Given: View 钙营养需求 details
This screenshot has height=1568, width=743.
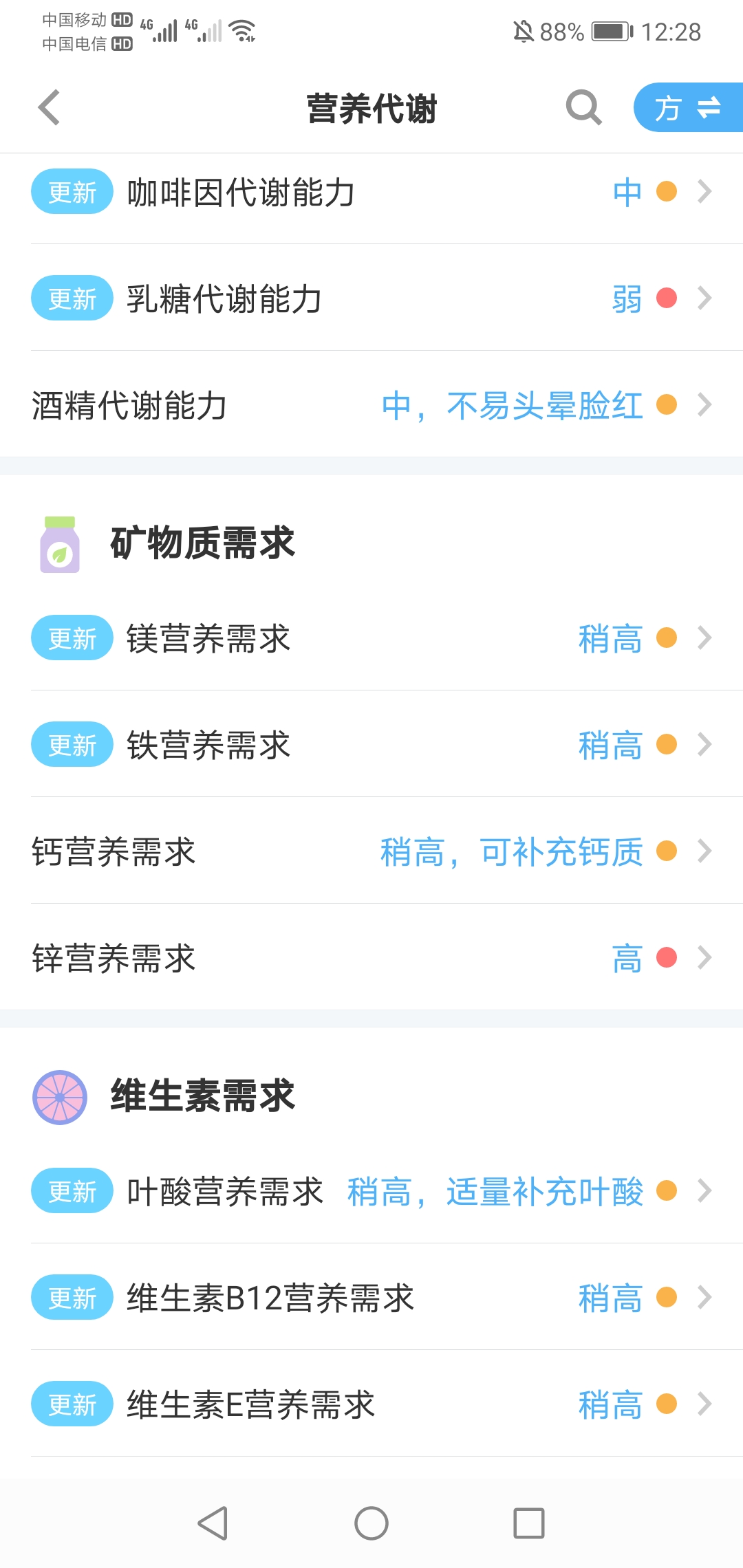Looking at the screenshot, I should tap(371, 851).
